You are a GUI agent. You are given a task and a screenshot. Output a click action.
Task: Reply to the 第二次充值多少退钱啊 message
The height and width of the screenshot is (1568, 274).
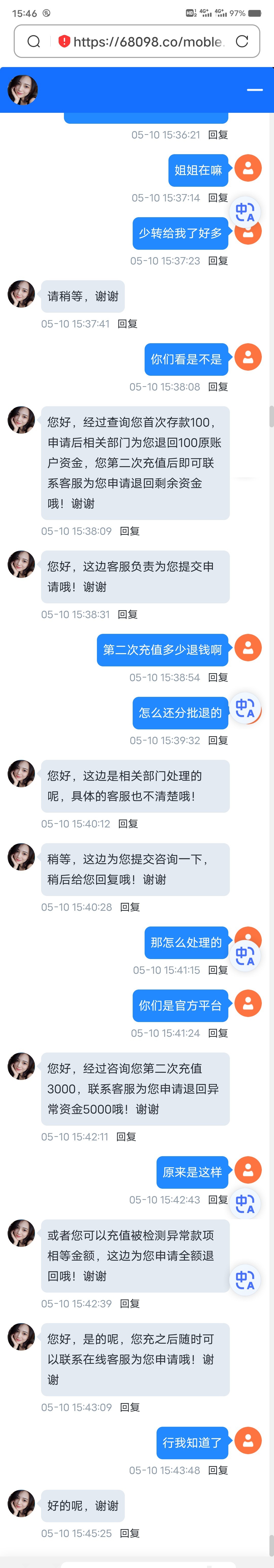tap(217, 678)
